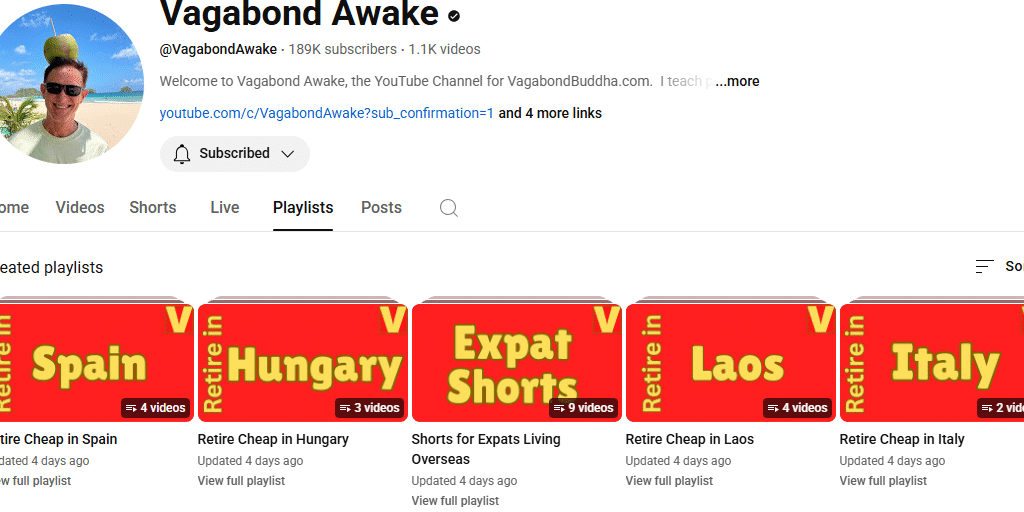
Task: Show the 4 more links
Action: coord(550,113)
